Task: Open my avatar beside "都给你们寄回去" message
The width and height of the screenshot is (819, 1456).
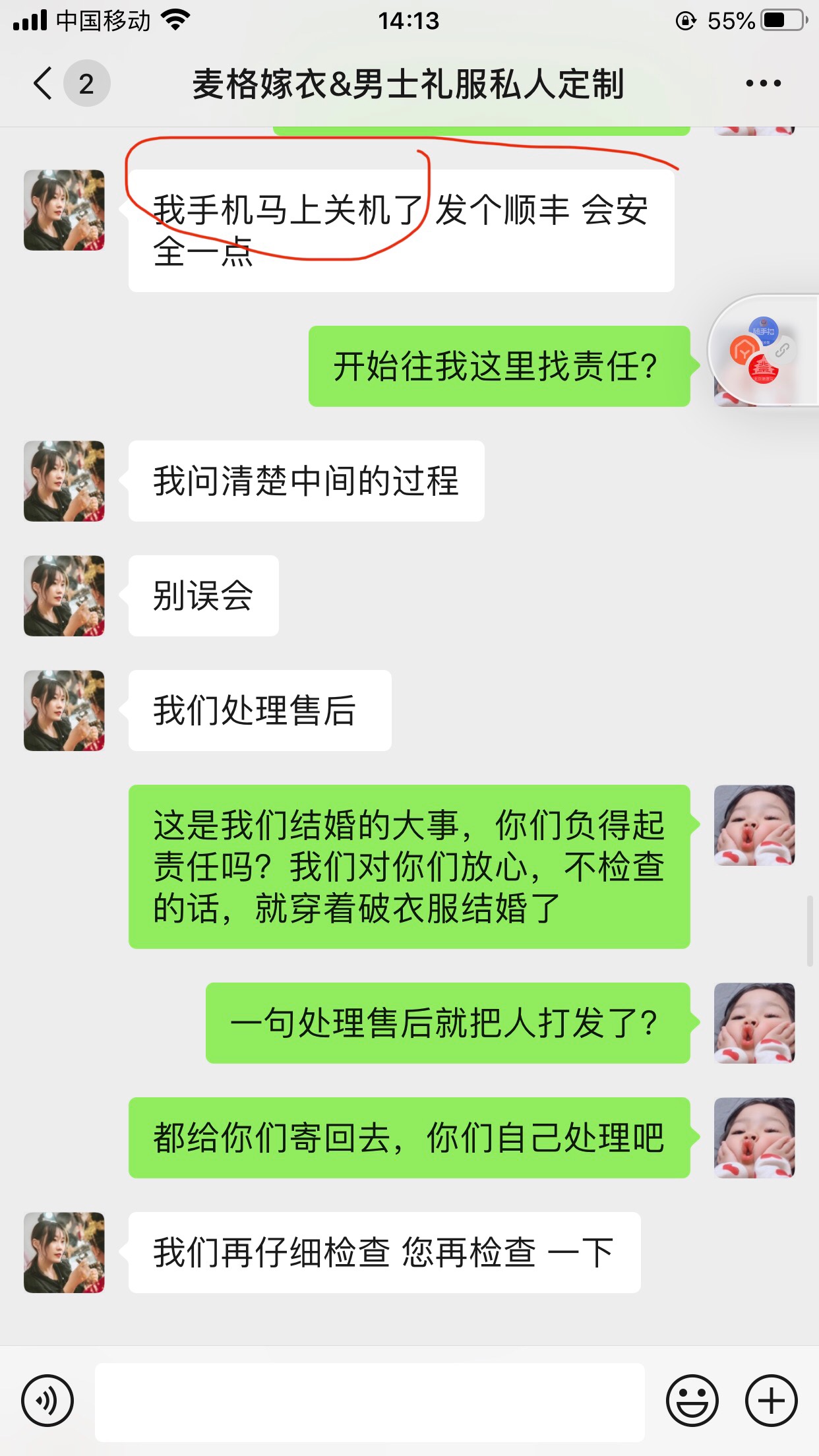Action: tap(754, 1137)
